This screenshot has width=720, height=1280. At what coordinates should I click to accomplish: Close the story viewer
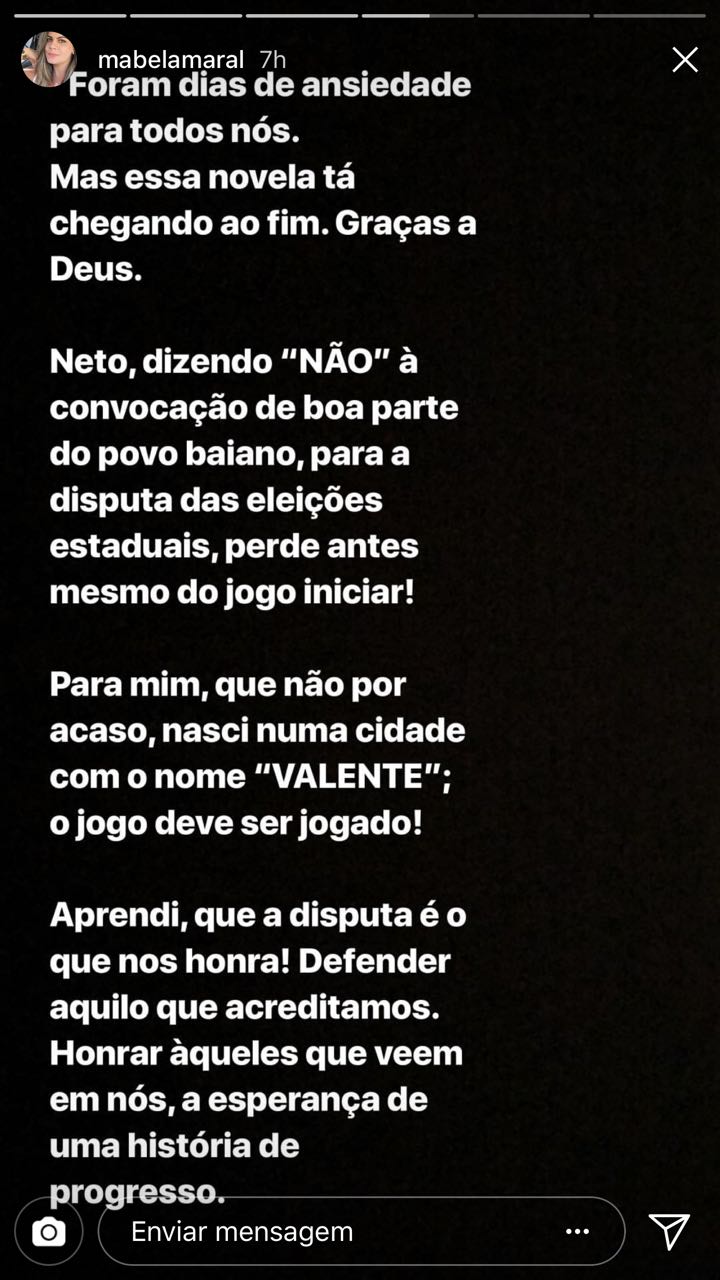click(x=685, y=60)
